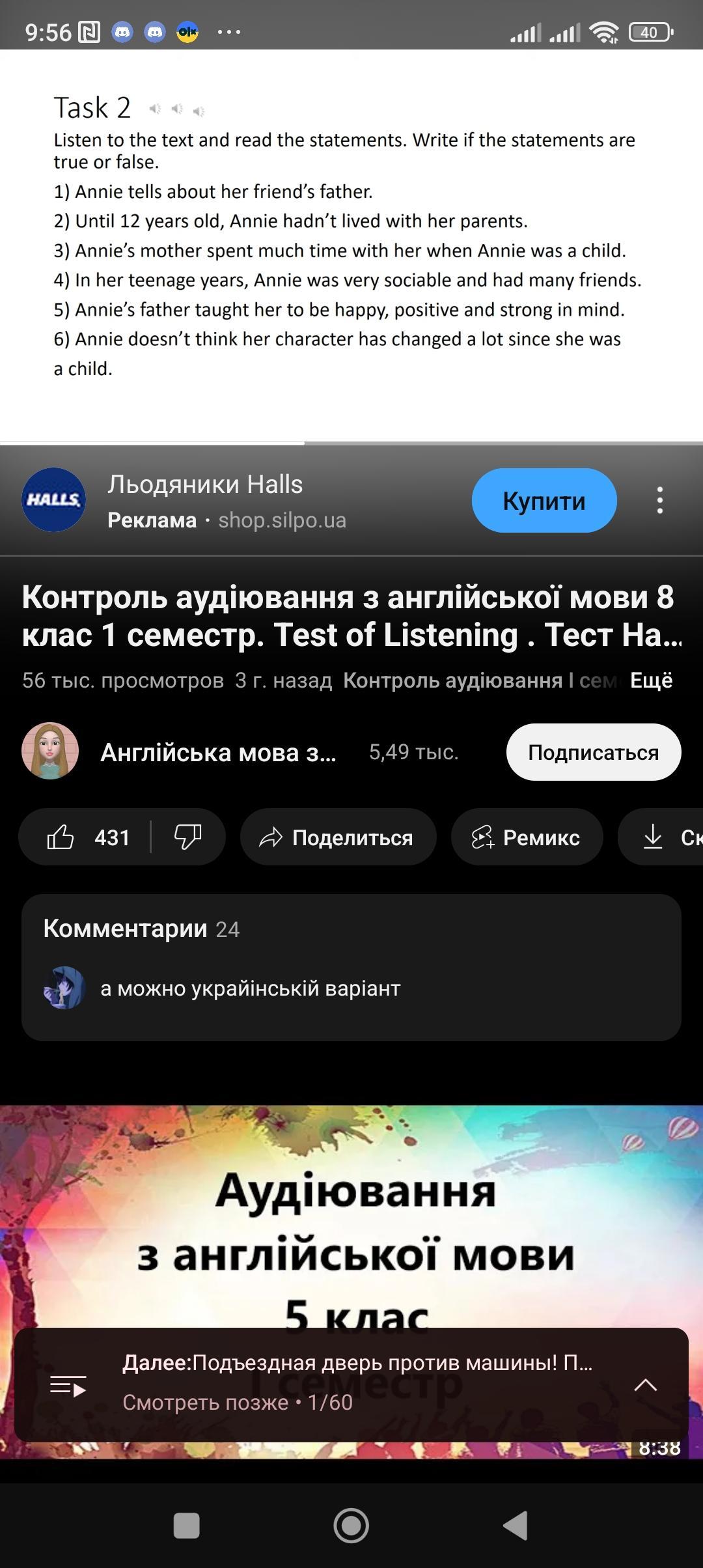
Task: Expand video description with Ещё
Action: click(x=651, y=680)
